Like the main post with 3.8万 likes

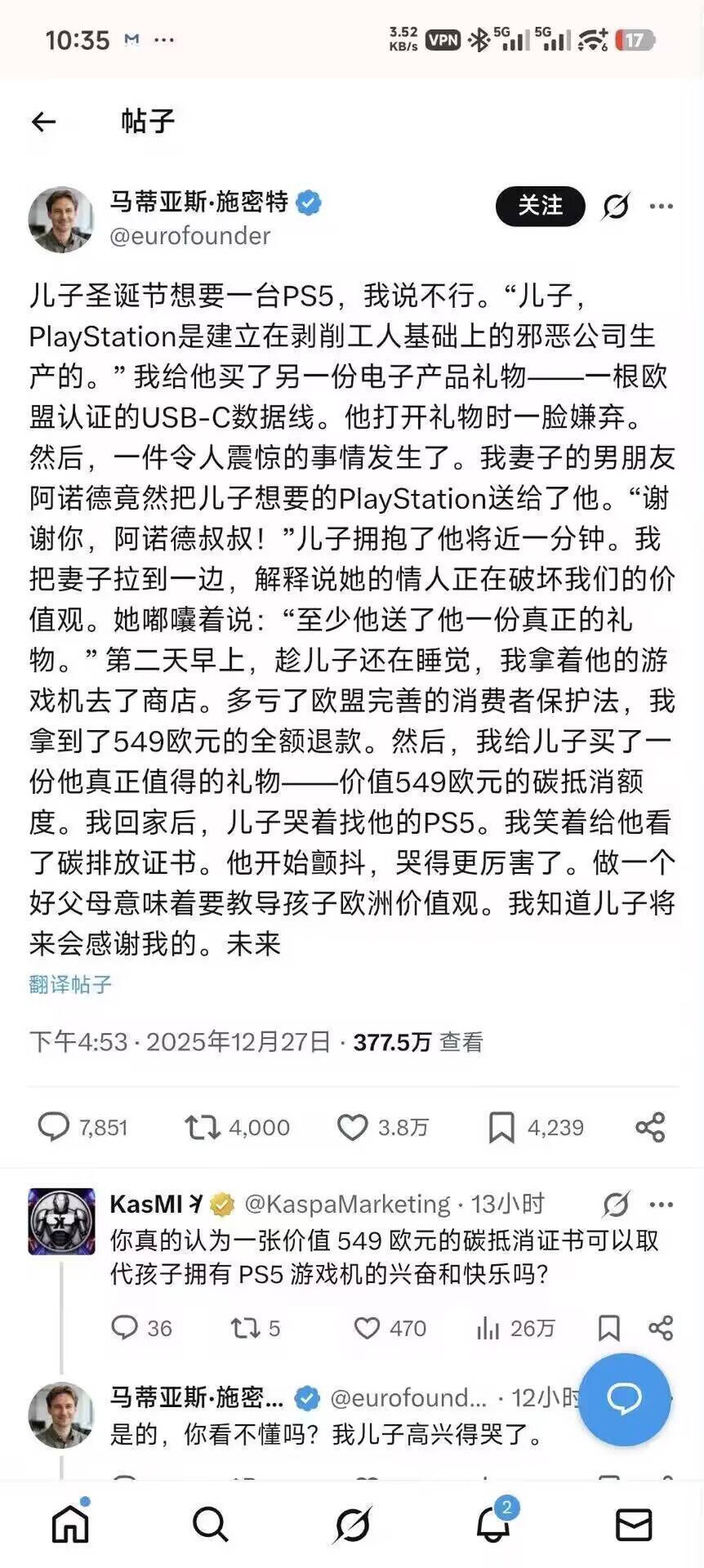(x=353, y=1127)
